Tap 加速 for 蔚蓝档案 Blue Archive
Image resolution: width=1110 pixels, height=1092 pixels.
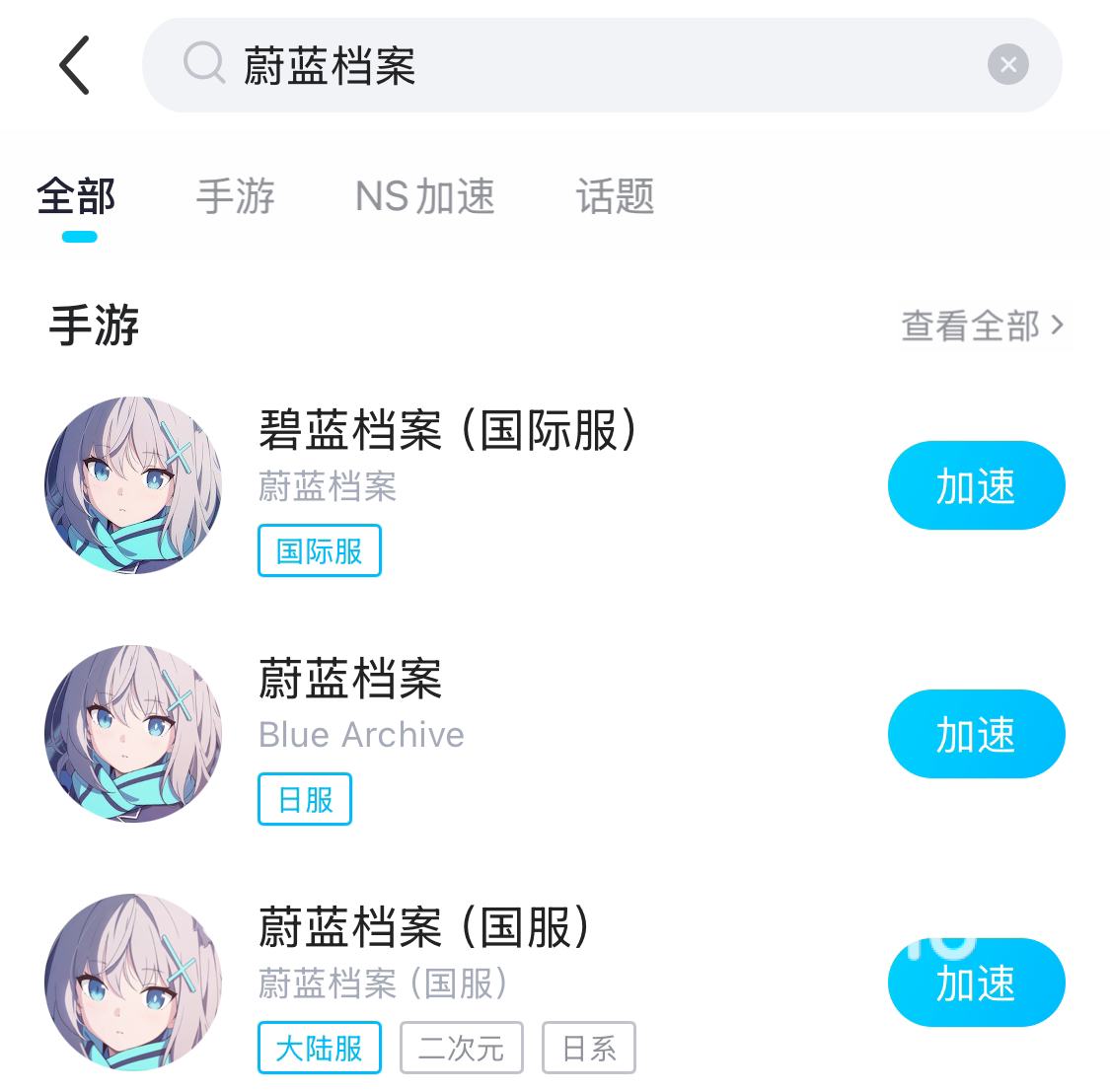click(x=976, y=734)
